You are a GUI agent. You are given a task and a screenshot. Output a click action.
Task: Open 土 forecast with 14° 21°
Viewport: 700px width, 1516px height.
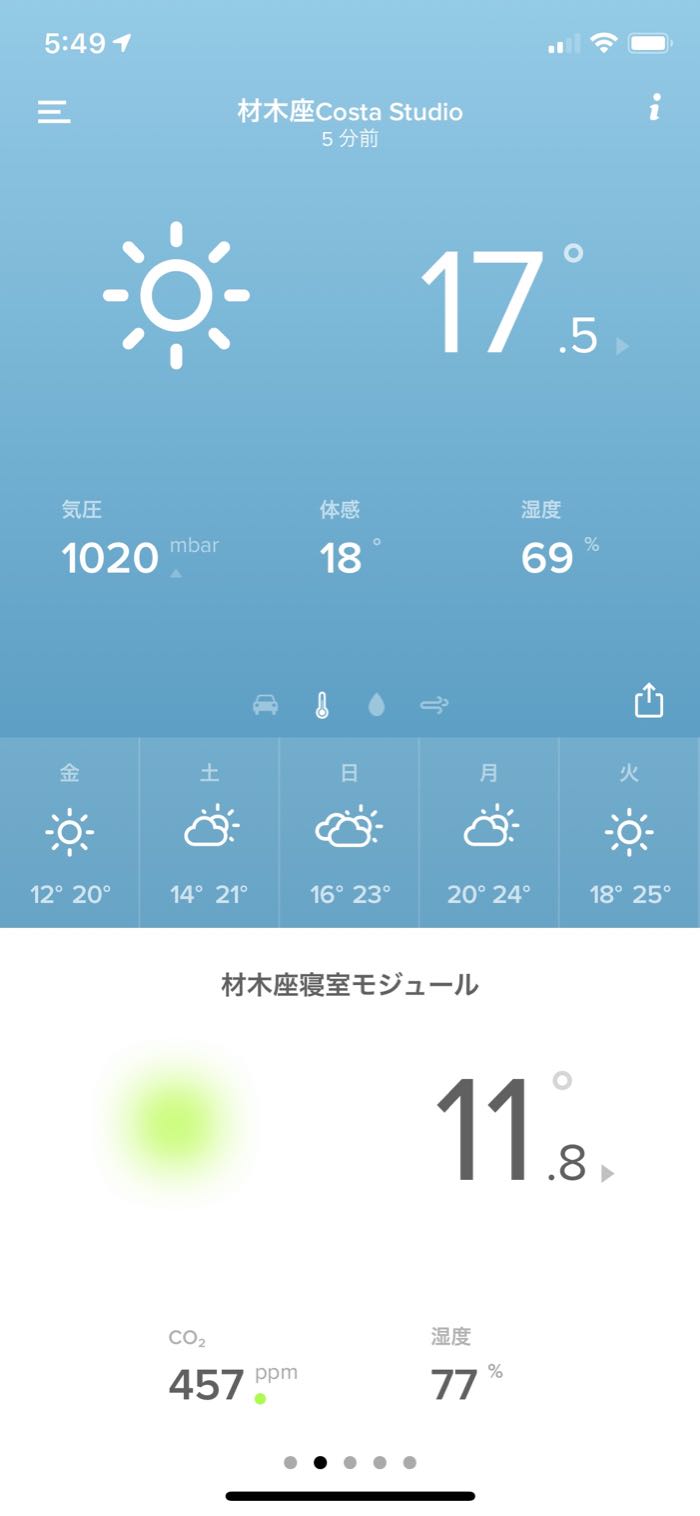point(209,833)
